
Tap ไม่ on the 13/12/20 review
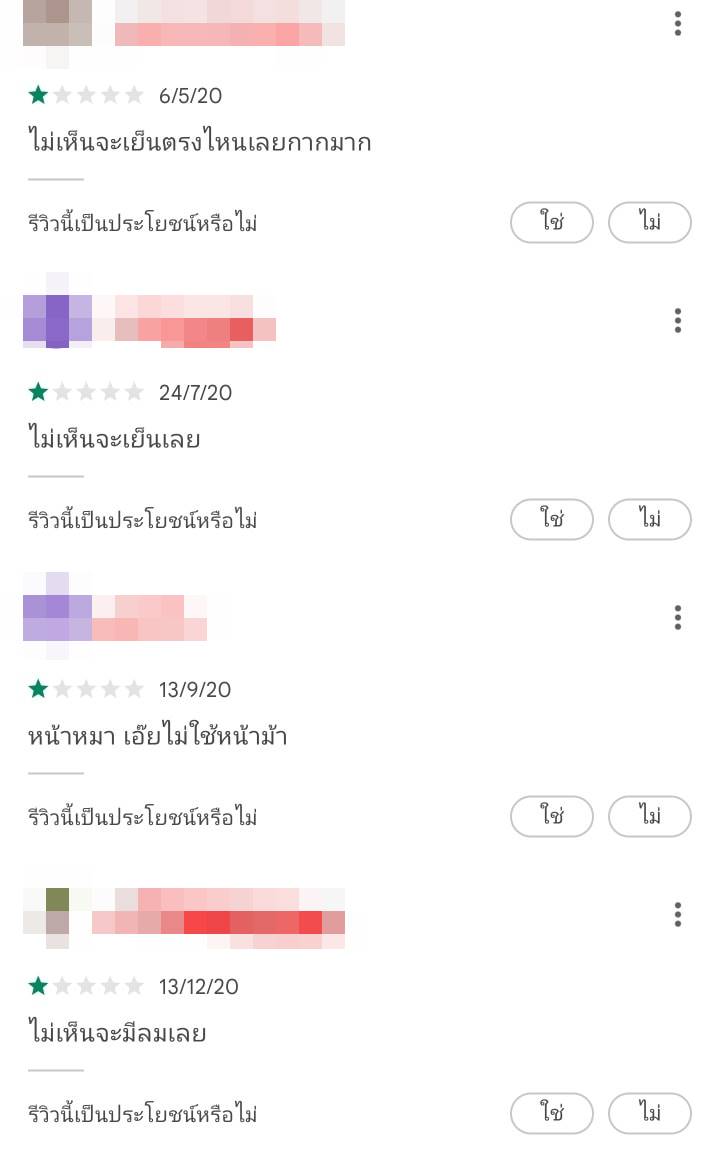(649, 1113)
